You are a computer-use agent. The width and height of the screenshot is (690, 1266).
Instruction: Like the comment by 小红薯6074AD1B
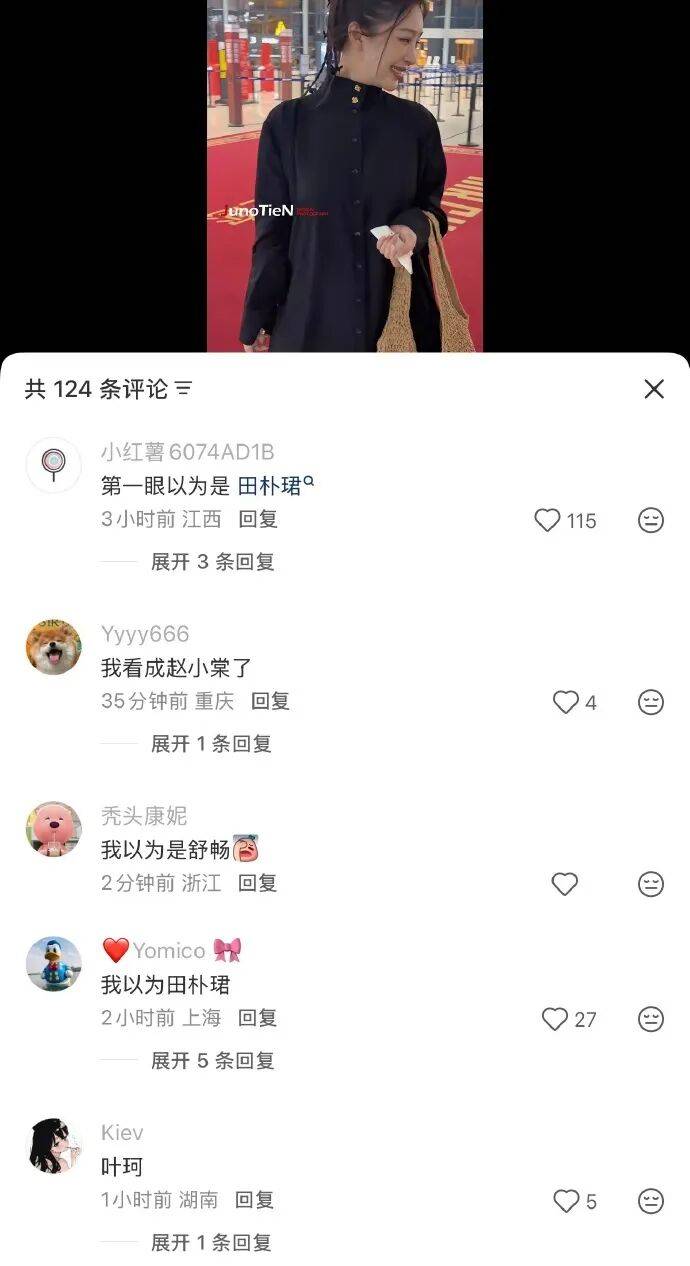click(x=548, y=520)
